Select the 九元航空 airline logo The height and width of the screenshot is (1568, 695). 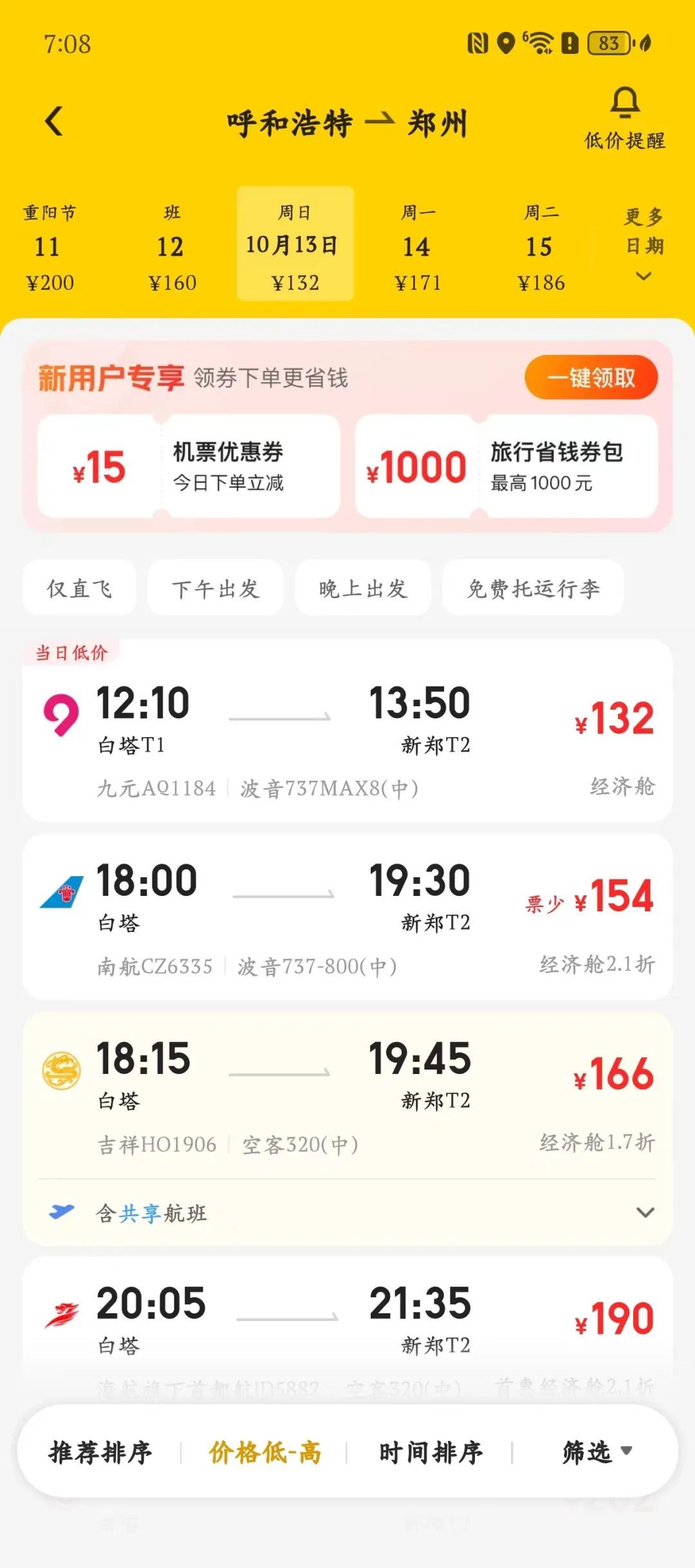point(61,714)
